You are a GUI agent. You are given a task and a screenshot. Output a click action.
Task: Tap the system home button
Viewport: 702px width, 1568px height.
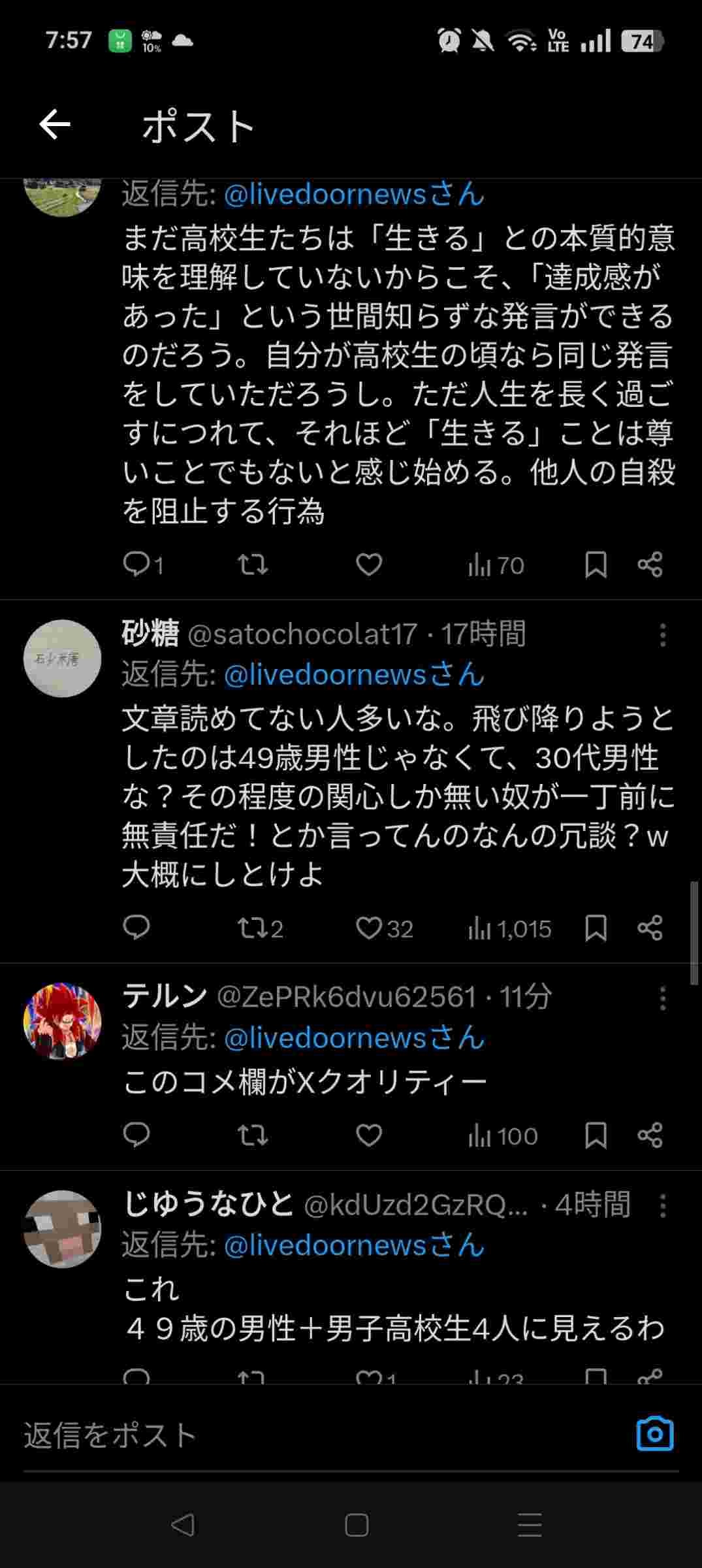(x=357, y=1526)
